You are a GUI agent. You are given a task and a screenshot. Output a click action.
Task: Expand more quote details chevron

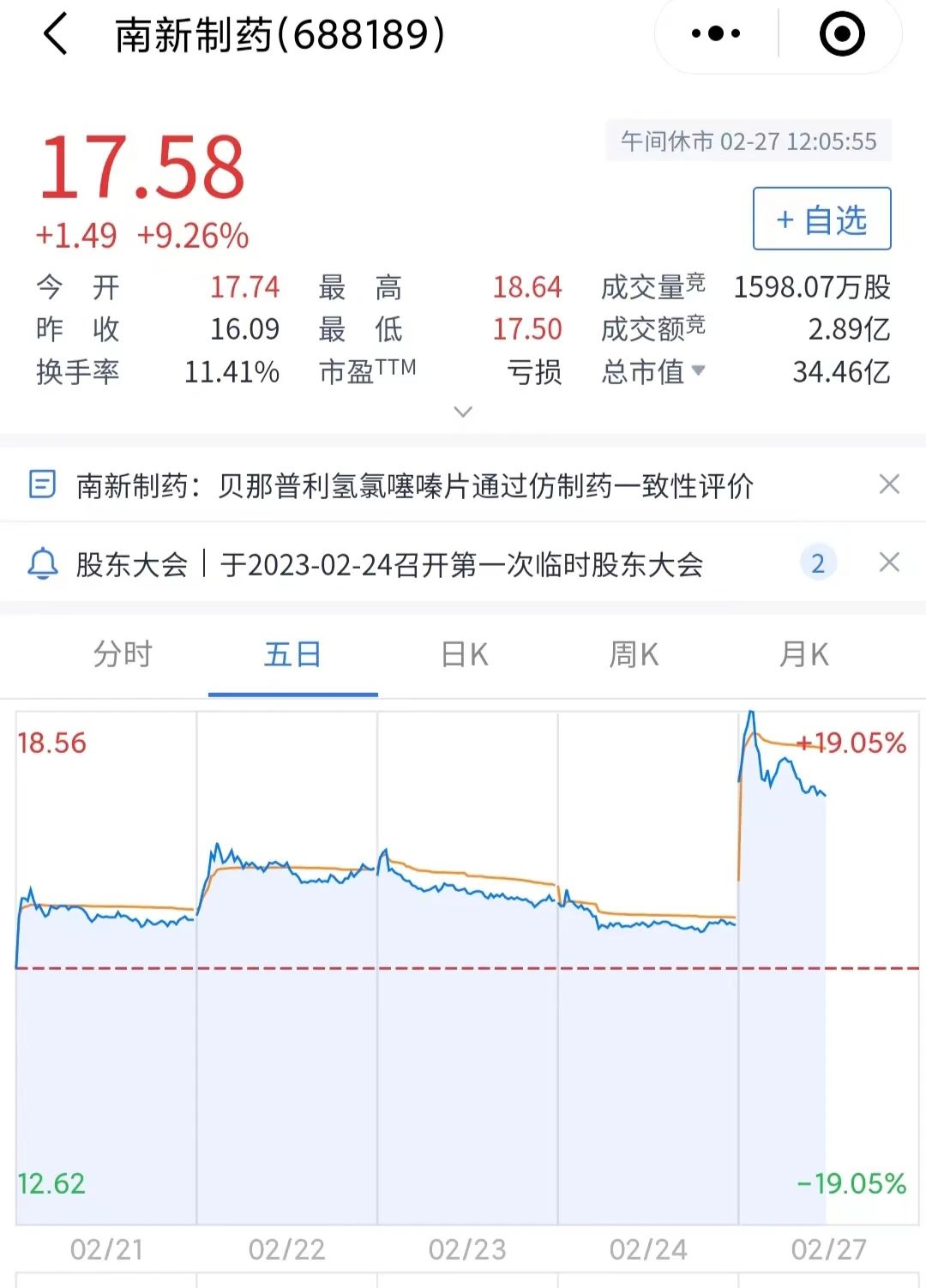pos(463,412)
